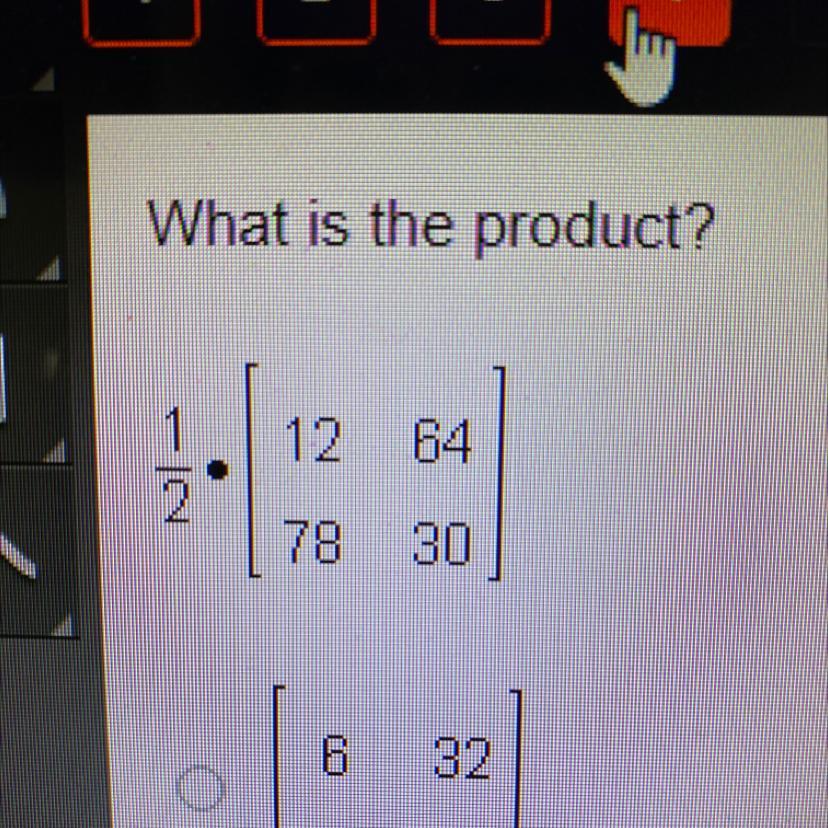Select the answer option starting with 6 32
This screenshot has height=828, width=828.
tap(200, 787)
